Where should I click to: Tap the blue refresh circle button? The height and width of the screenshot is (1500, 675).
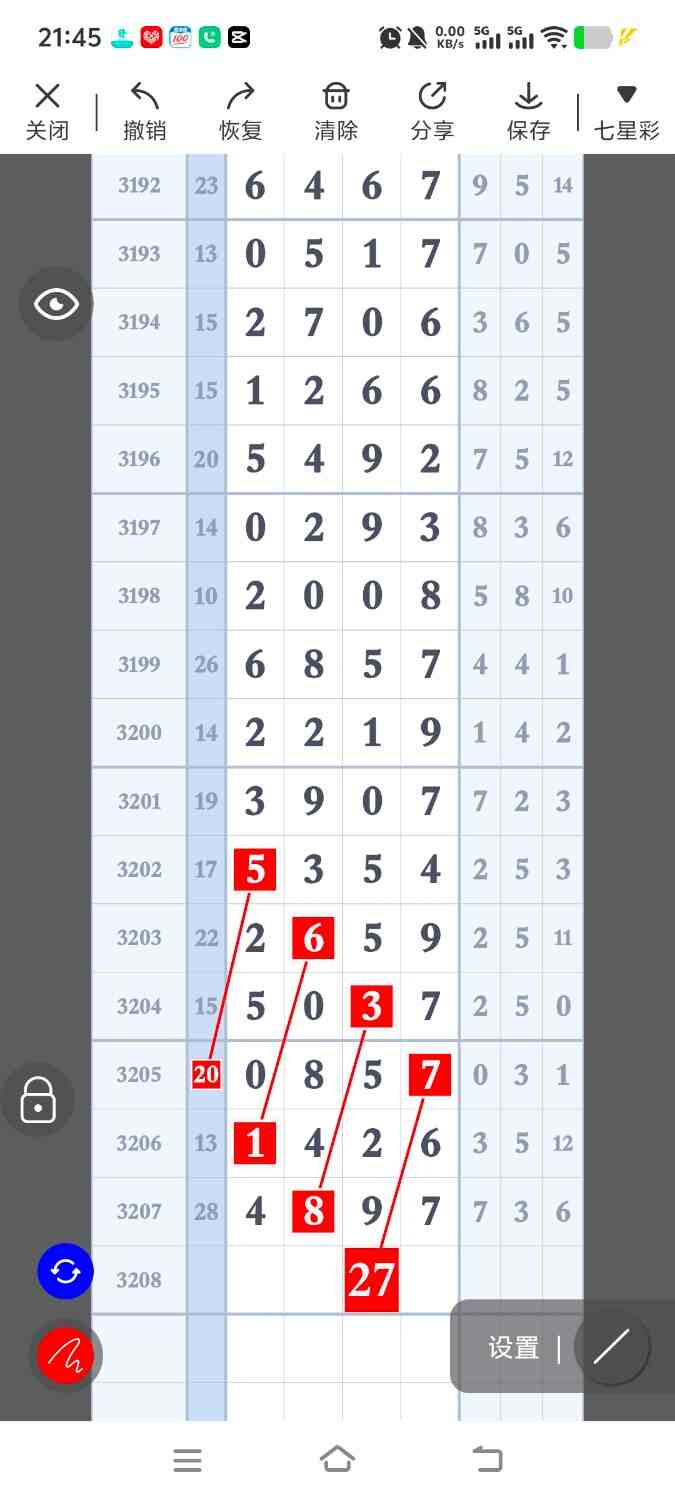click(65, 1272)
